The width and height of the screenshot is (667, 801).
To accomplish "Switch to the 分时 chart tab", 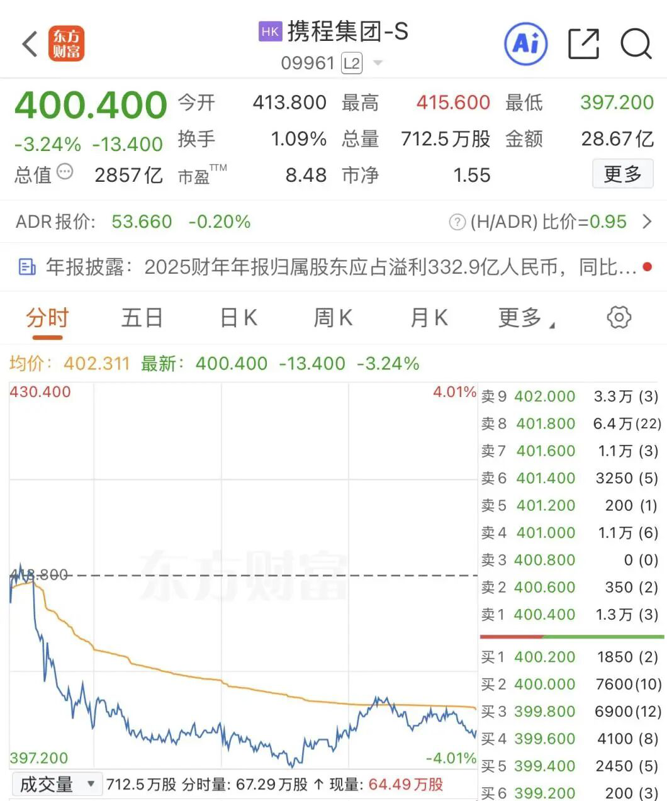I will [x=47, y=318].
